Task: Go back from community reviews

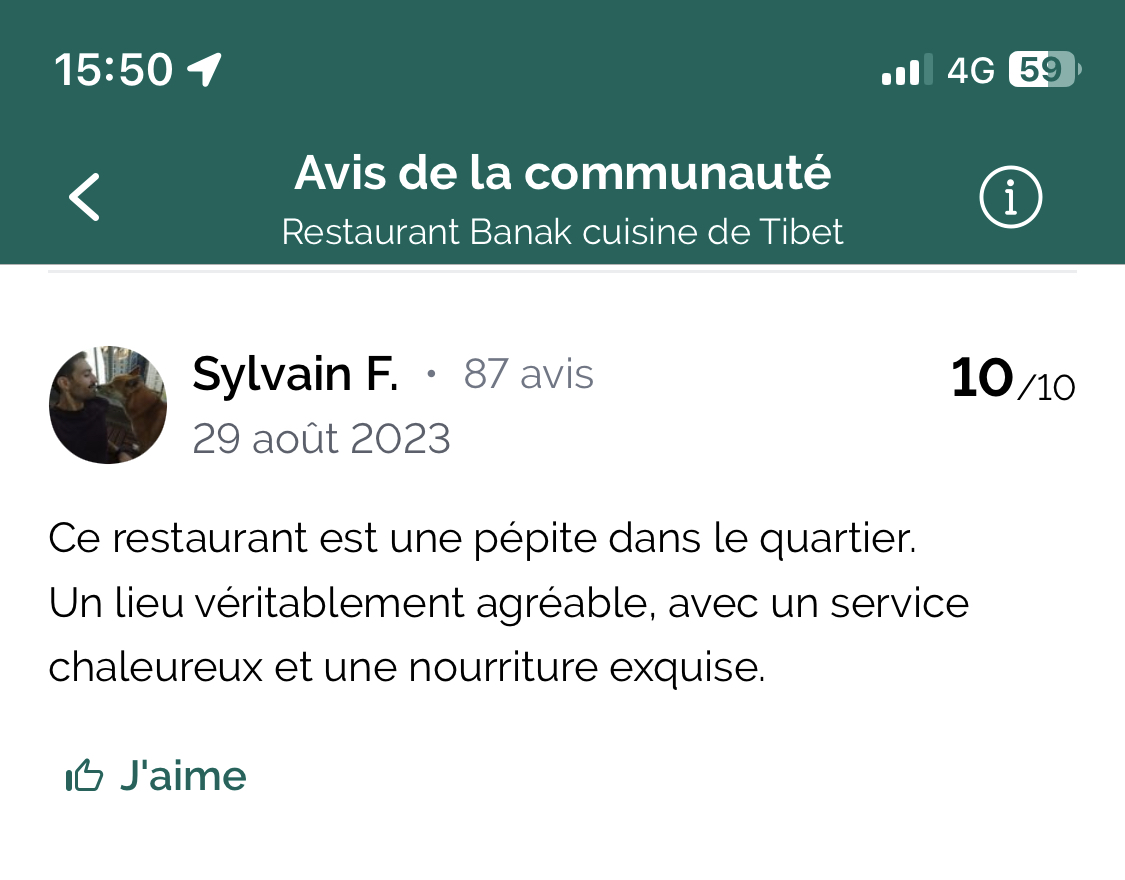Action: tap(85, 197)
